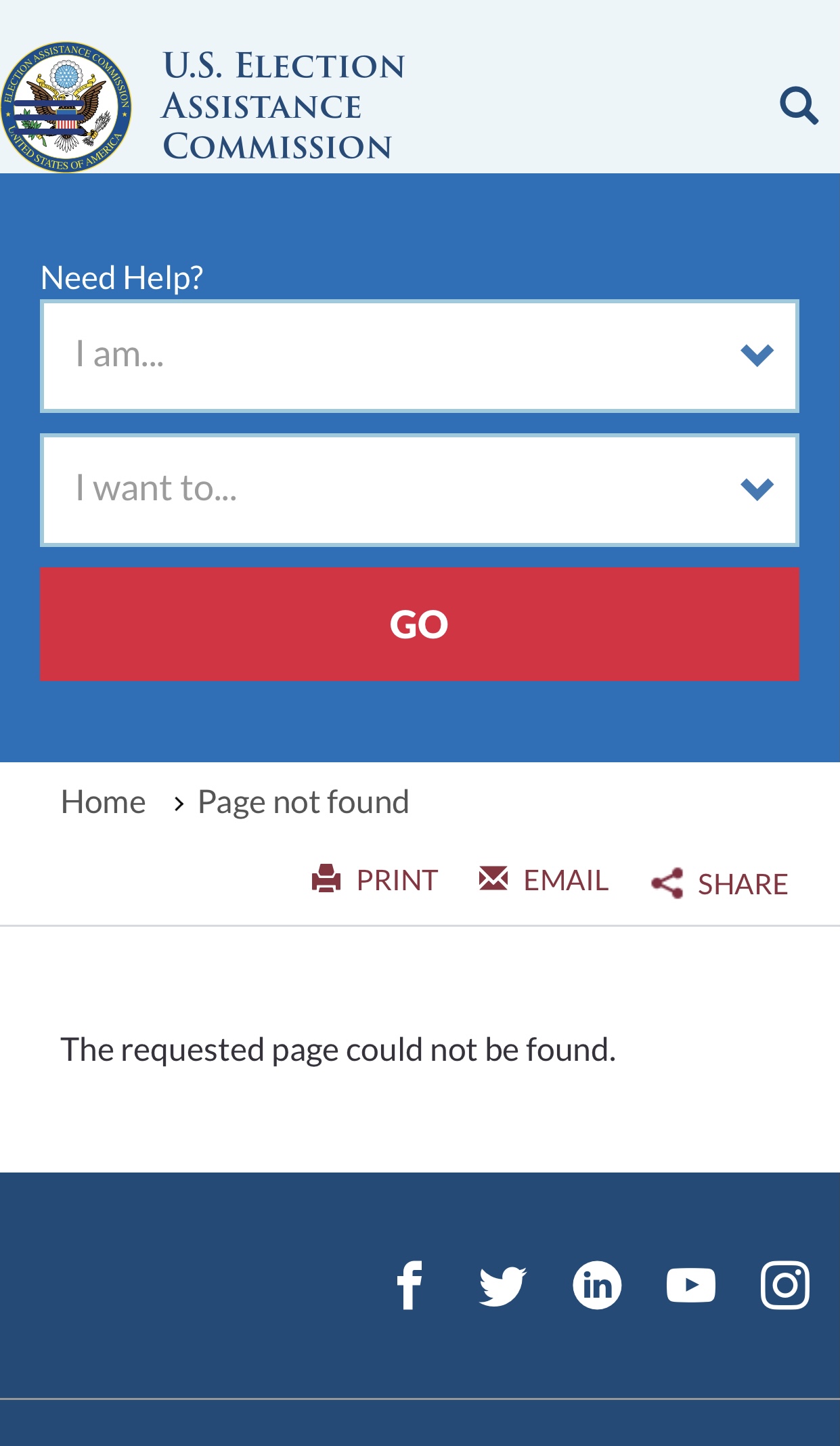840x1446 pixels.
Task: Visit the Twitter profile
Action: (503, 1285)
